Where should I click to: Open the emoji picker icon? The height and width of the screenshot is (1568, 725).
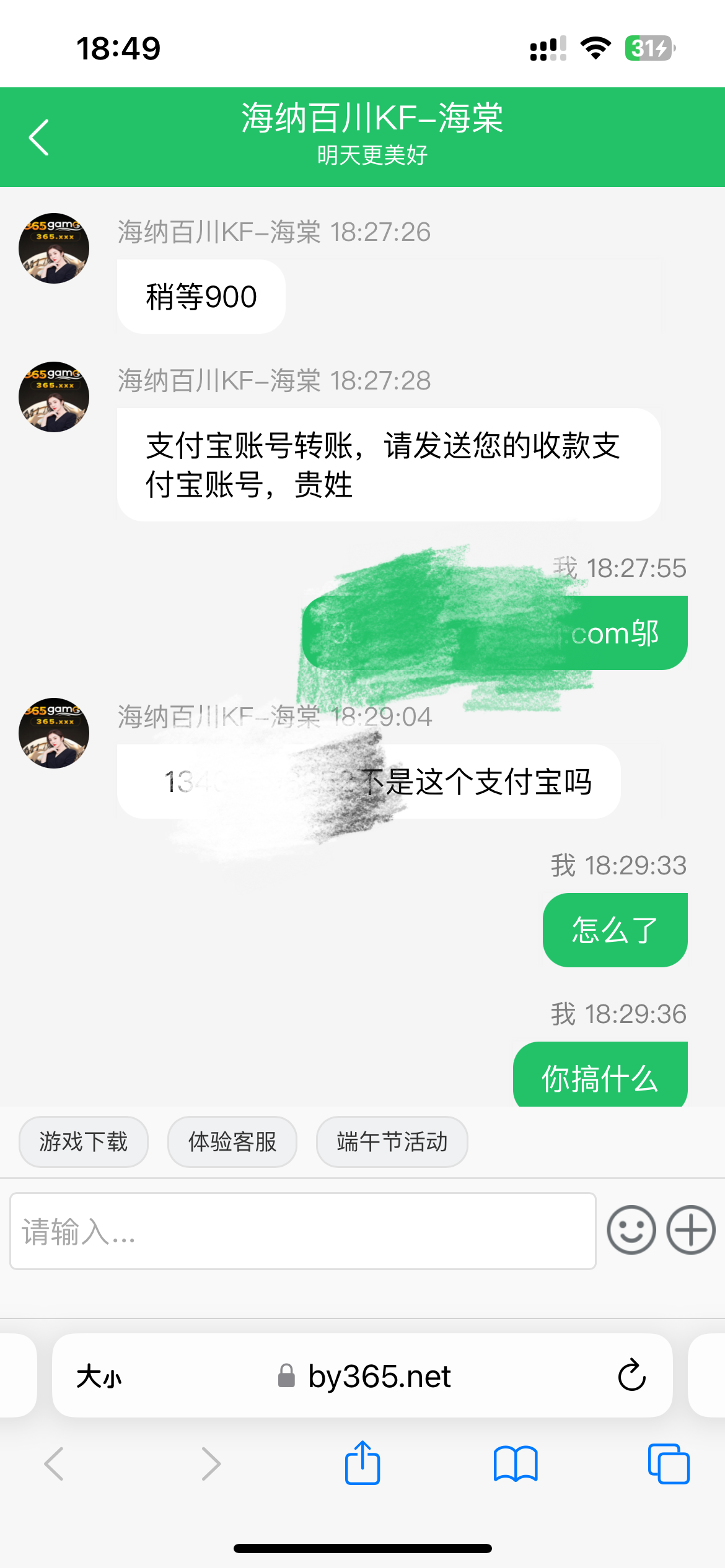pos(630,1230)
